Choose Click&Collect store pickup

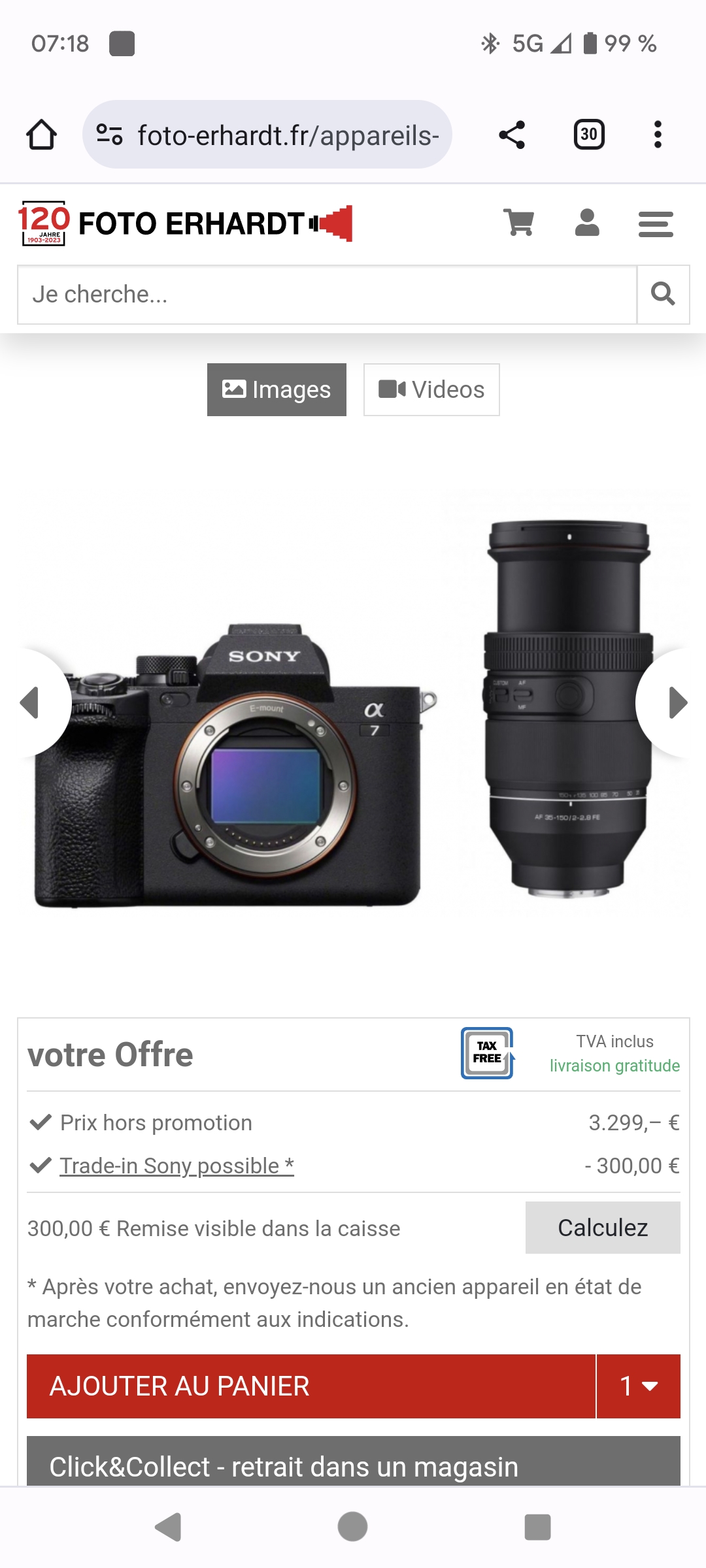pos(353,1463)
